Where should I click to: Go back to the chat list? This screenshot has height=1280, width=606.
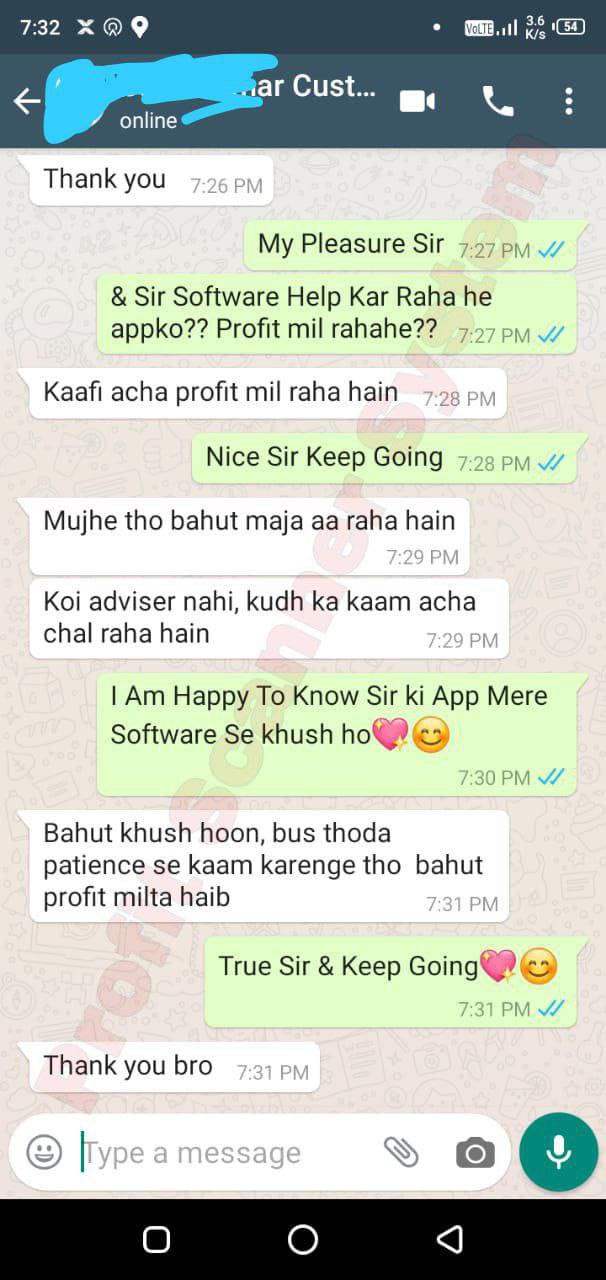tap(27, 101)
